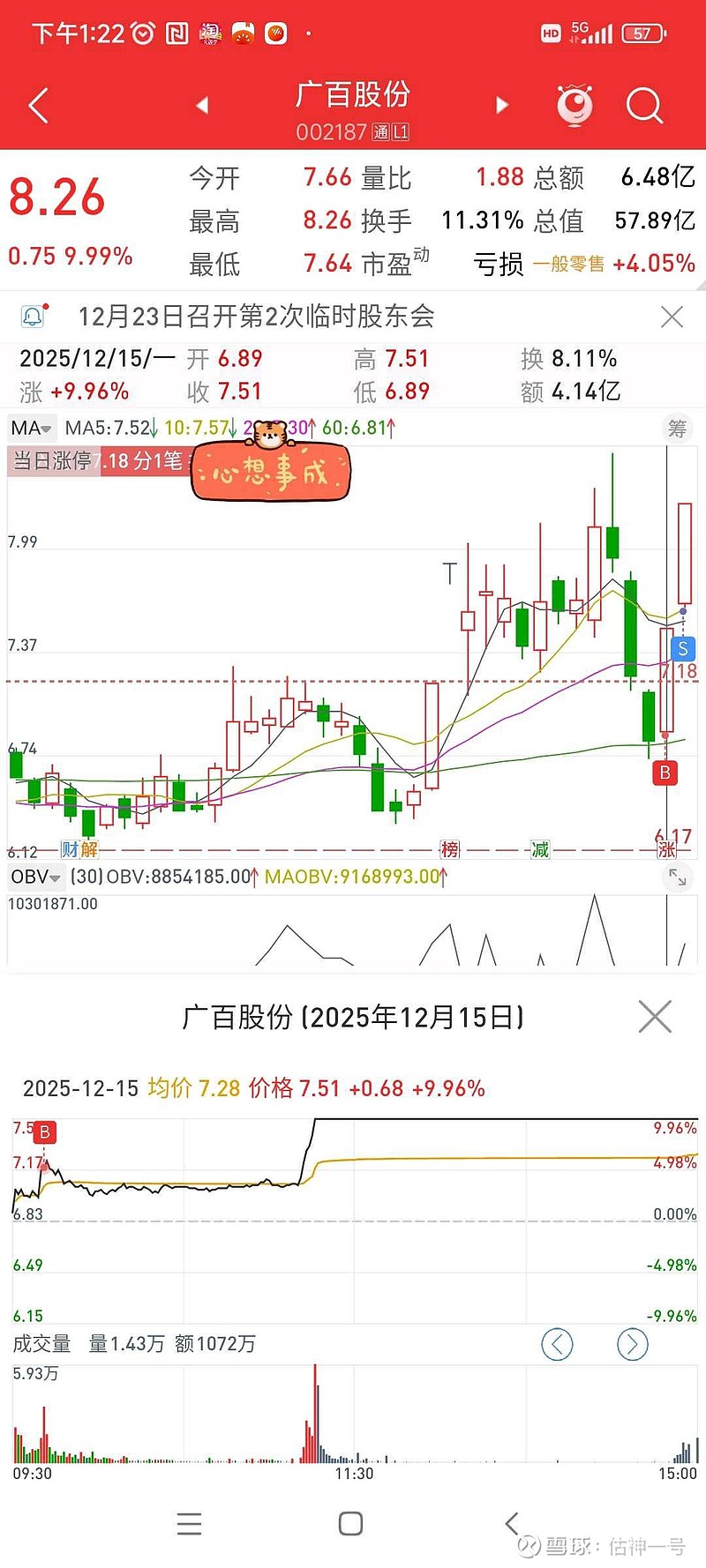Toggle the 榜 event marker on the chart

[x=448, y=847]
